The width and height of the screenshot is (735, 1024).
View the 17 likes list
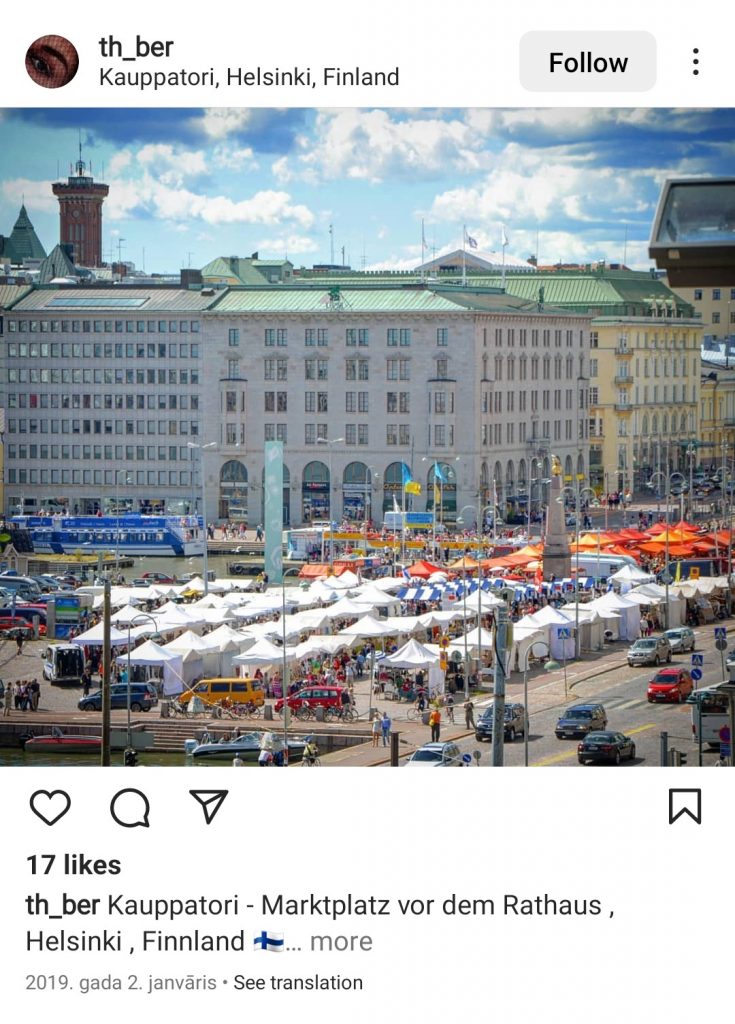click(x=73, y=865)
